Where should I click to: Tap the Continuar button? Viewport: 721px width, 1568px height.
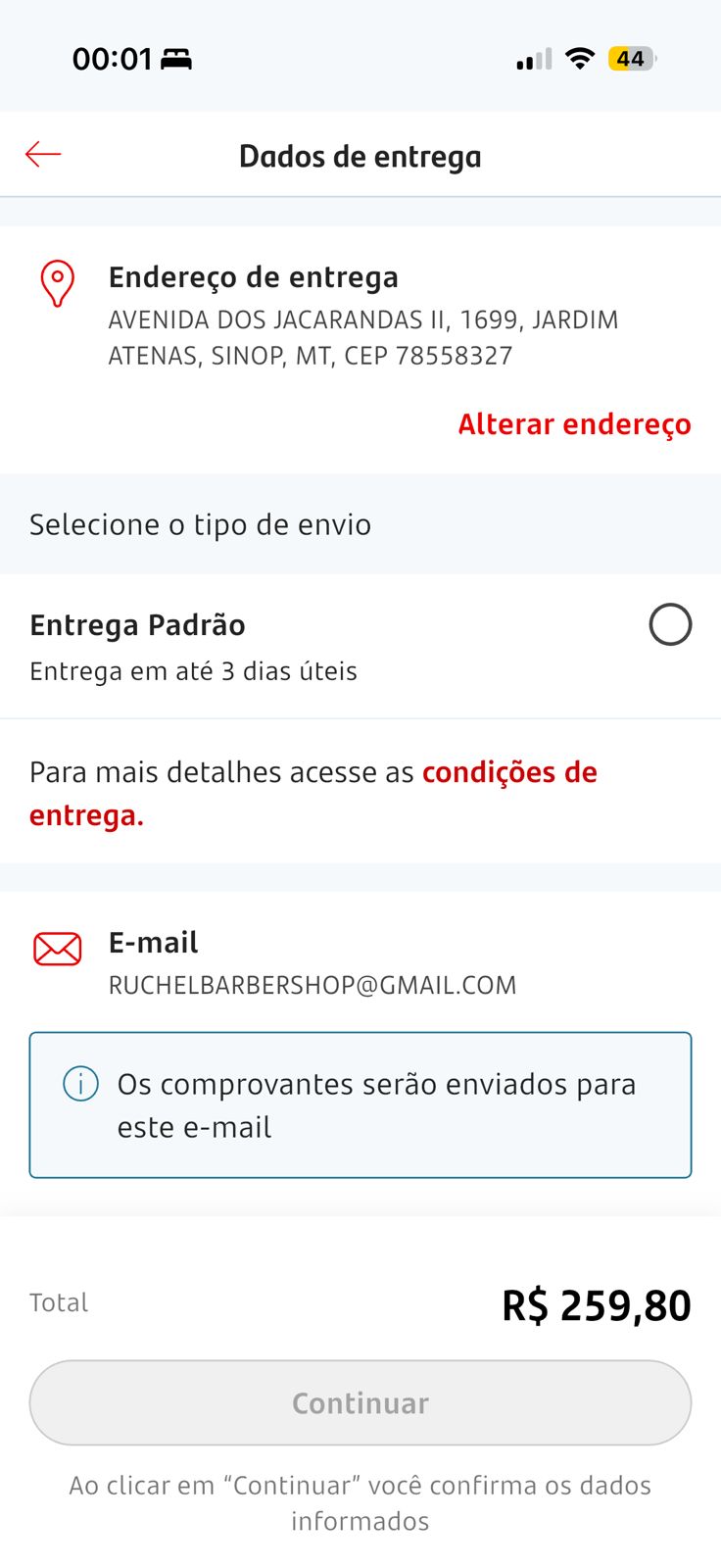360,1402
